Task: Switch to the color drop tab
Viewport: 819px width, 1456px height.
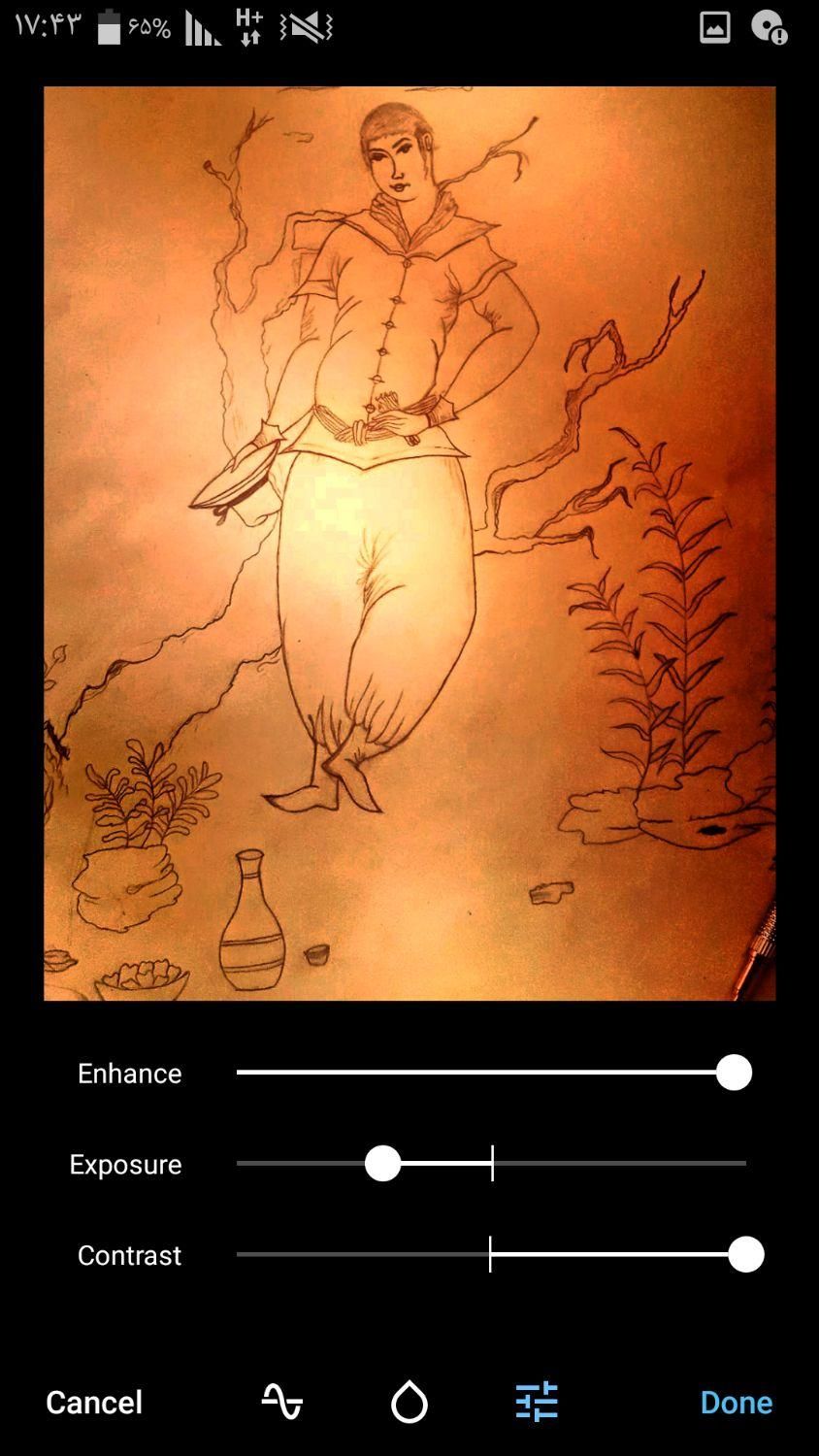Action: [x=409, y=1402]
